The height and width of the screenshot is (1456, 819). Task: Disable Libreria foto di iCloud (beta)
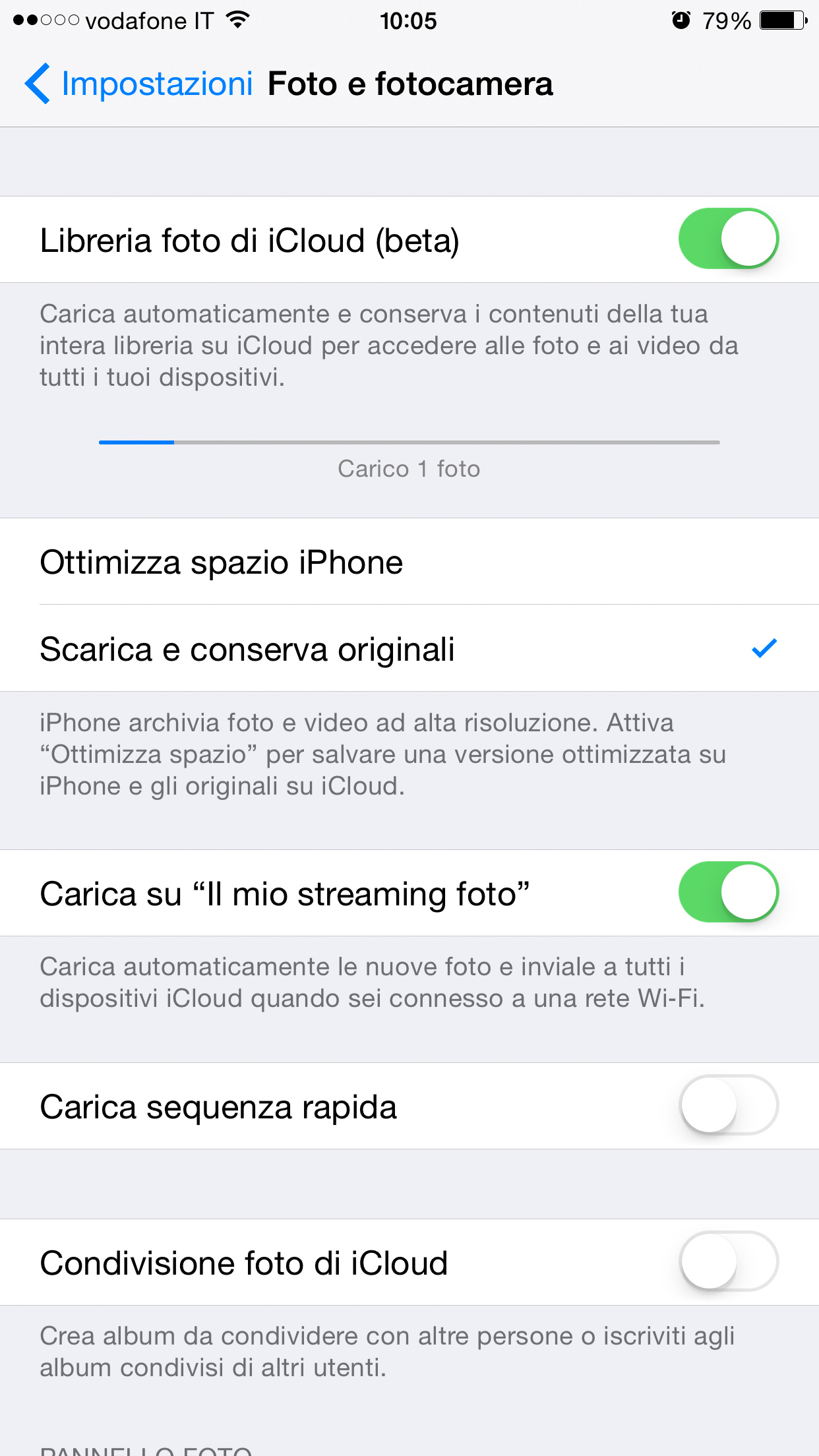point(728,239)
